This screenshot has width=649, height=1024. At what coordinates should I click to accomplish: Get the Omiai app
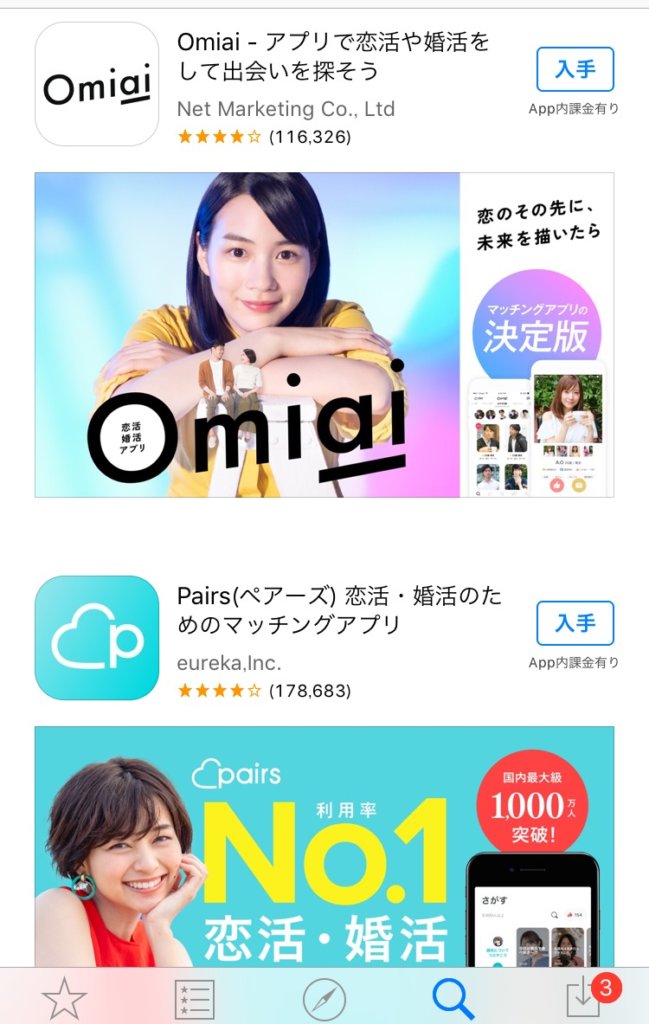(x=575, y=70)
